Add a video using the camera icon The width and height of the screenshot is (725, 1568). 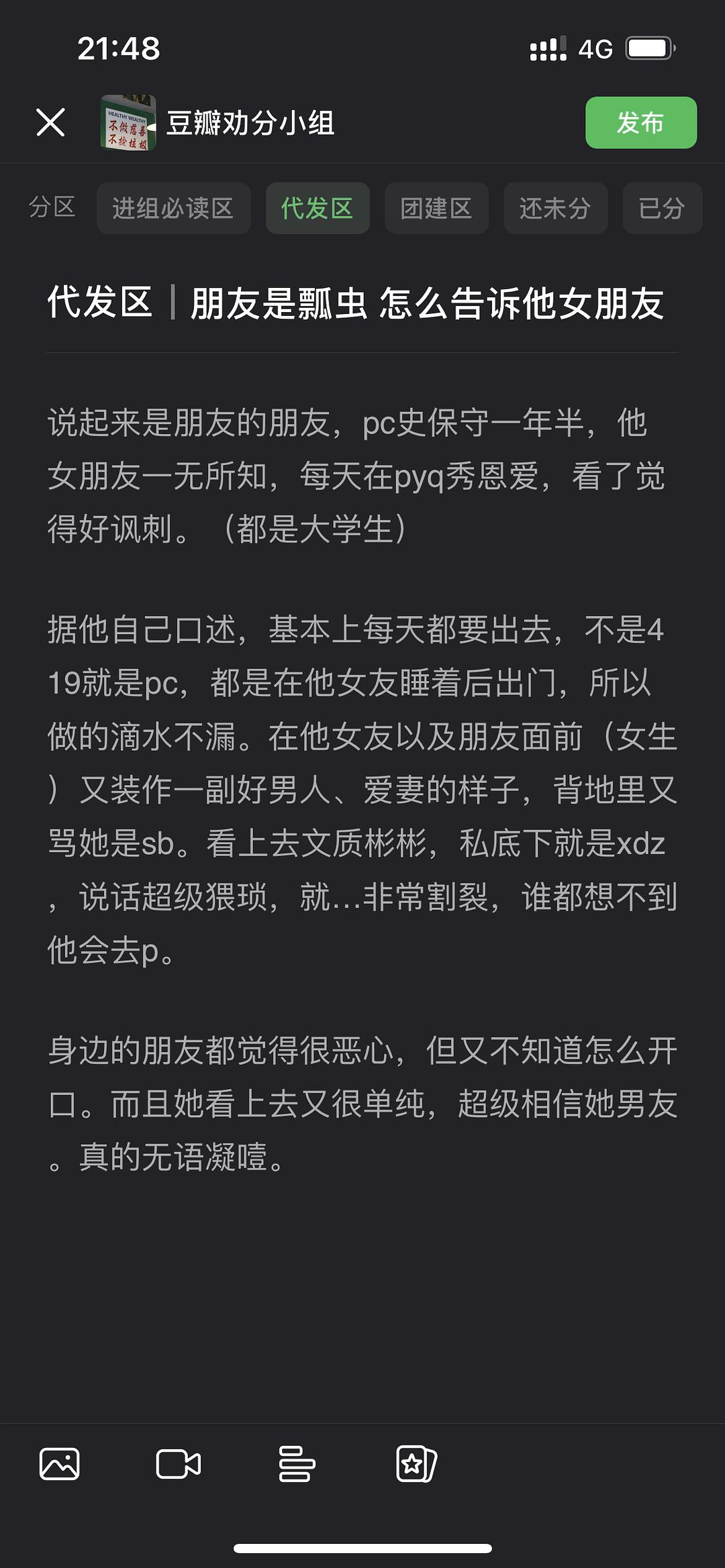[178, 1463]
